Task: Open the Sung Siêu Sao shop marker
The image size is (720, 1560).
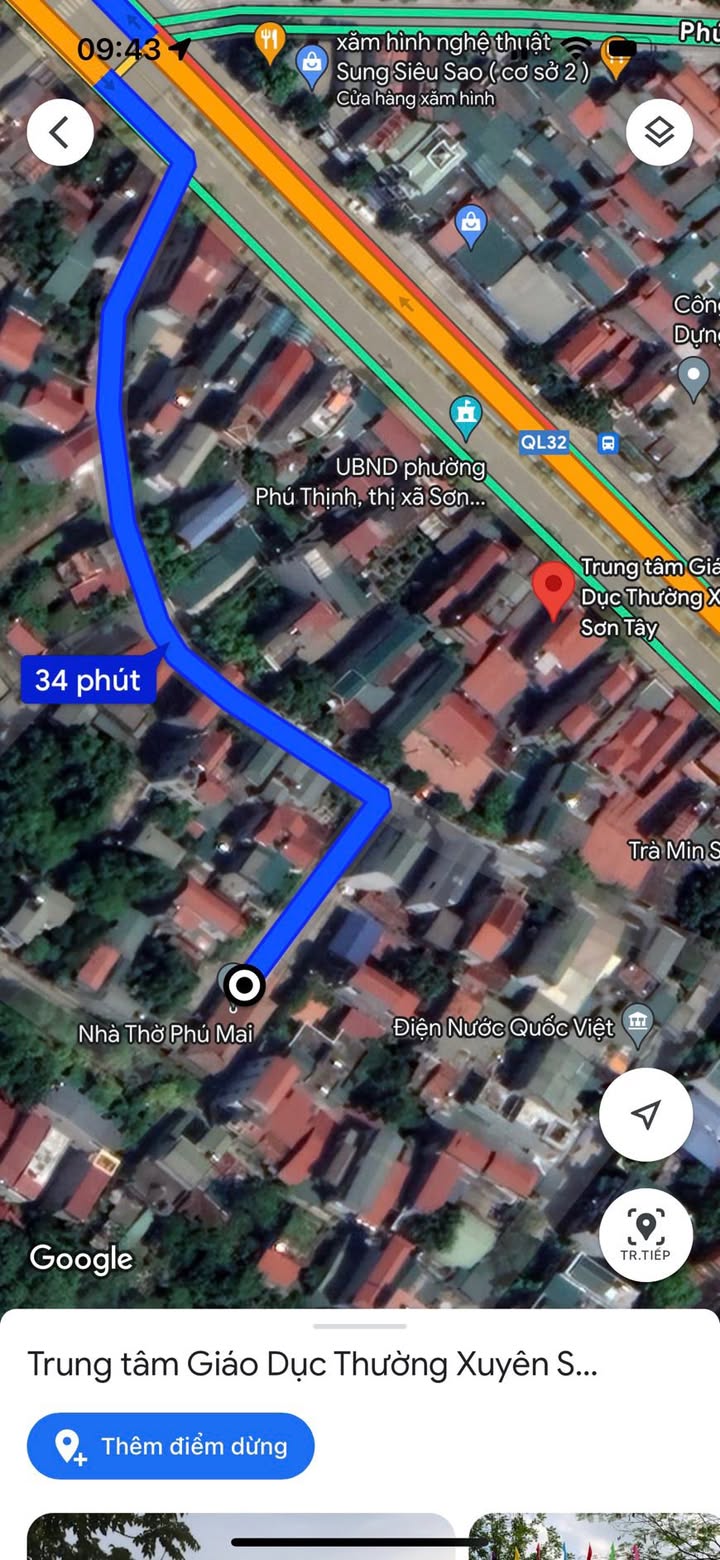Action: coord(313,63)
